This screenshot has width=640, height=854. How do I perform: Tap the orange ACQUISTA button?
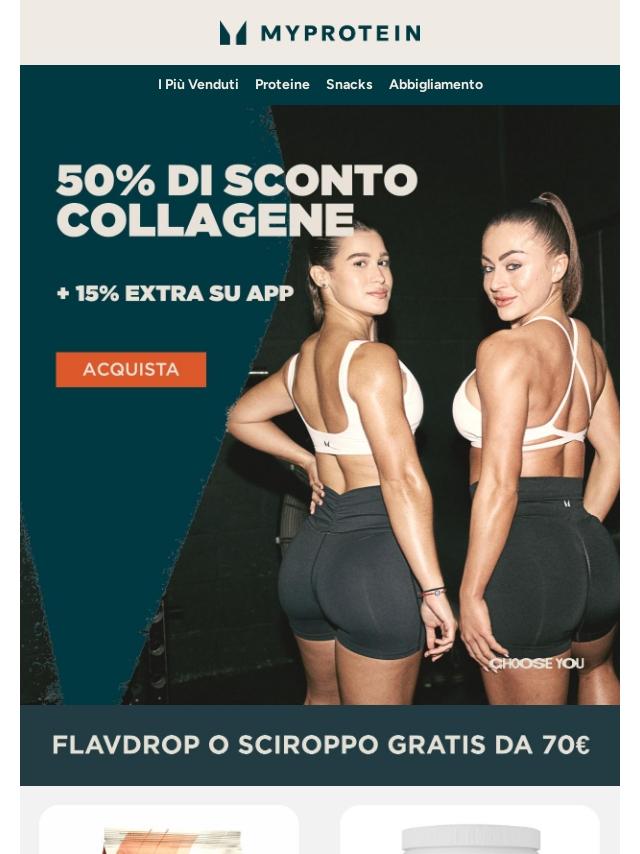pyautogui.click(x=131, y=369)
